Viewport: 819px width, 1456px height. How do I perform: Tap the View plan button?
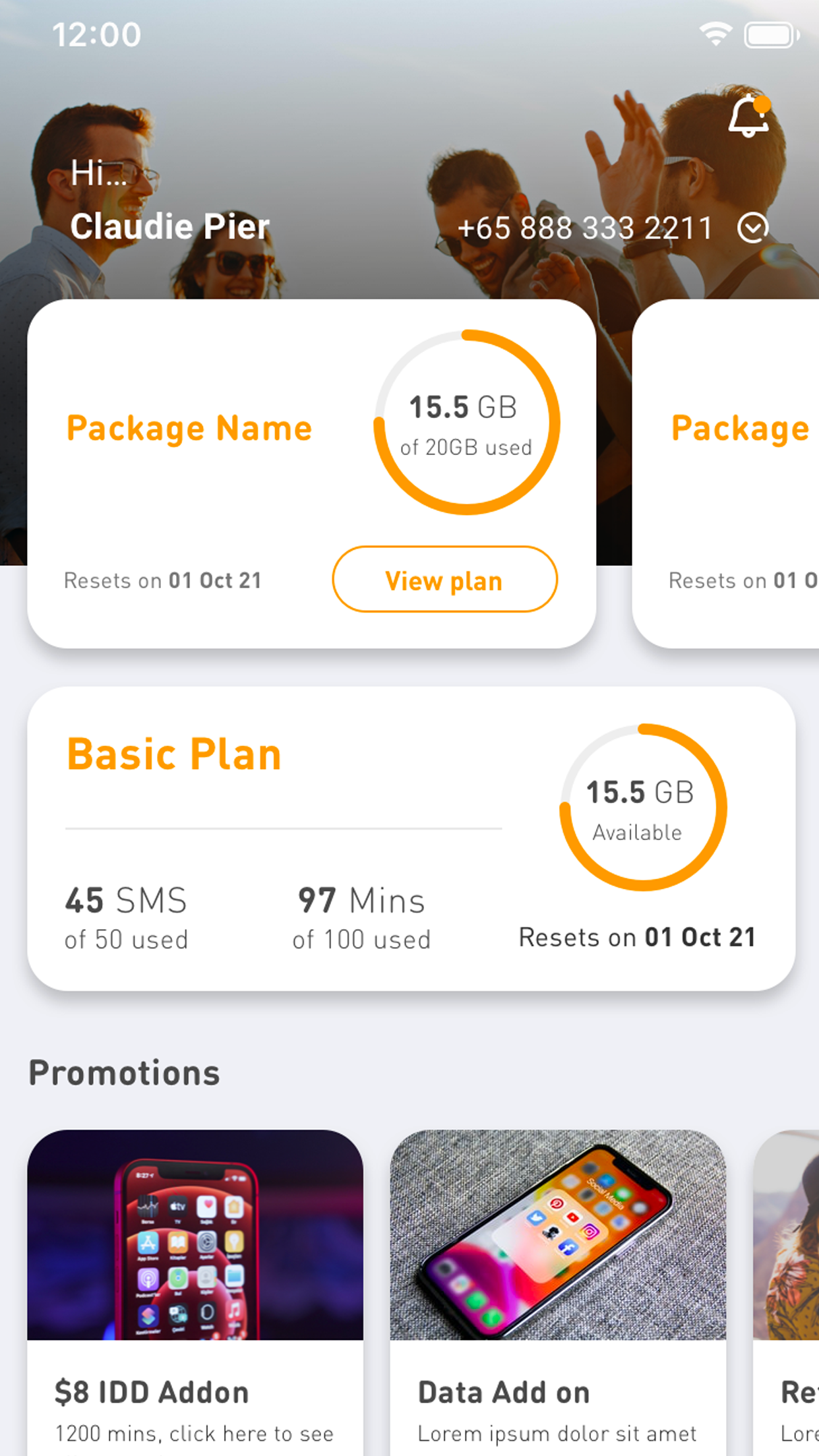444,579
